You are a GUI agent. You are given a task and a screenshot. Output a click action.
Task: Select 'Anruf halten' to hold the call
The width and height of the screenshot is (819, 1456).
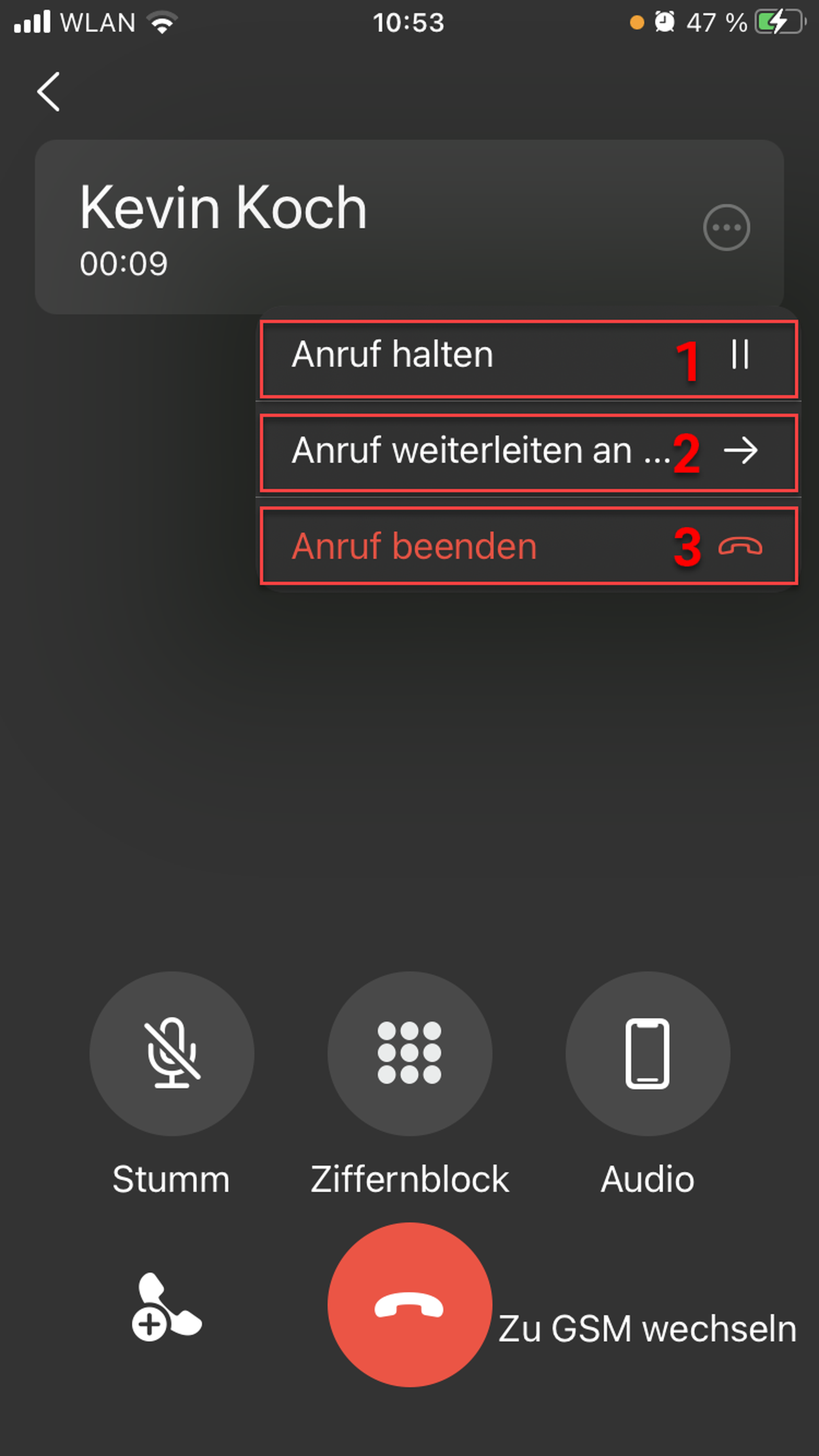coord(528,358)
